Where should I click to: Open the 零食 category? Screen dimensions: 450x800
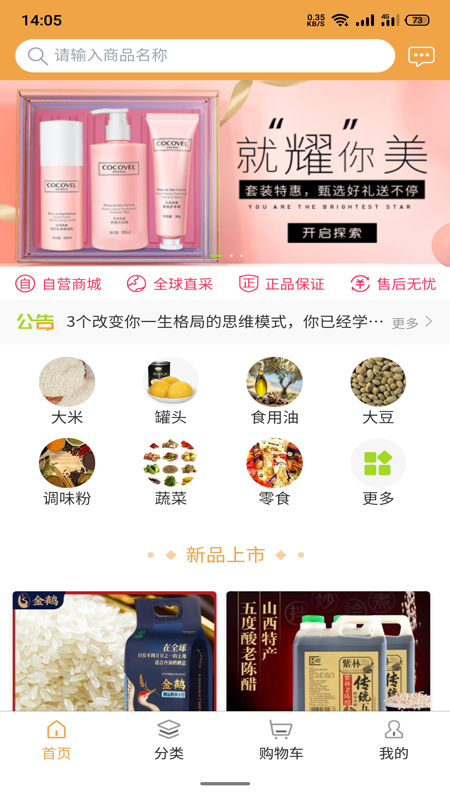click(x=274, y=472)
